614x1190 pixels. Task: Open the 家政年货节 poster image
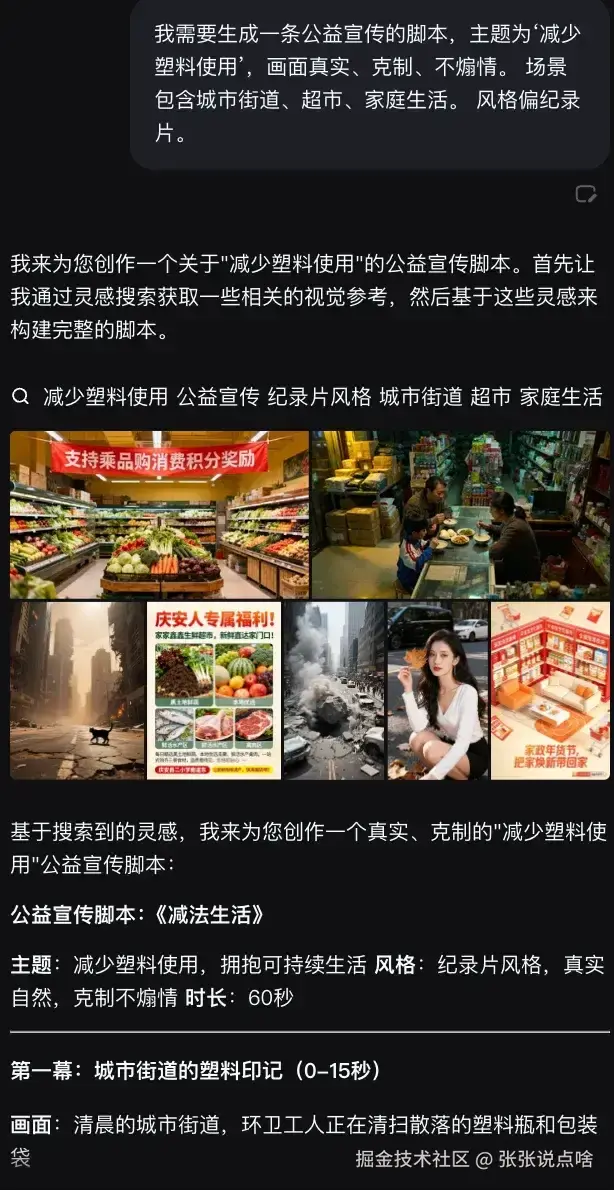(550, 690)
